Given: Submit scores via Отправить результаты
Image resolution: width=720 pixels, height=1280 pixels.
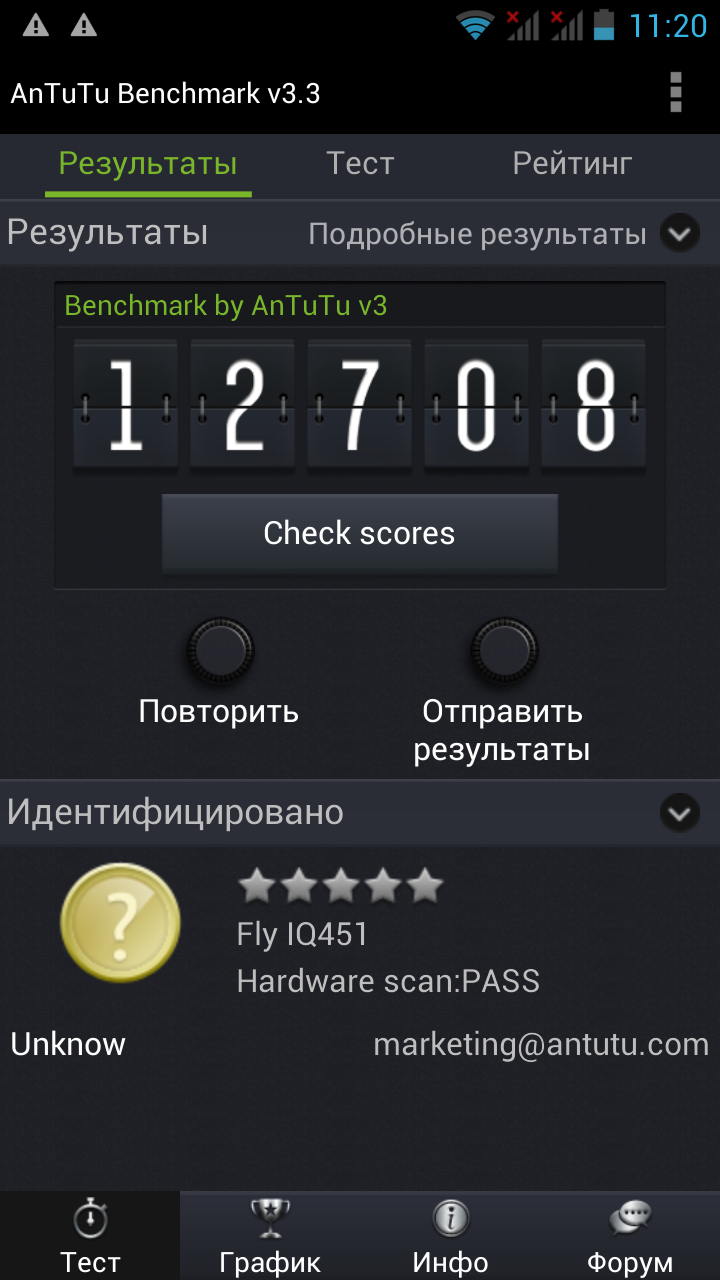Looking at the screenshot, I should click(x=504, y=652).
